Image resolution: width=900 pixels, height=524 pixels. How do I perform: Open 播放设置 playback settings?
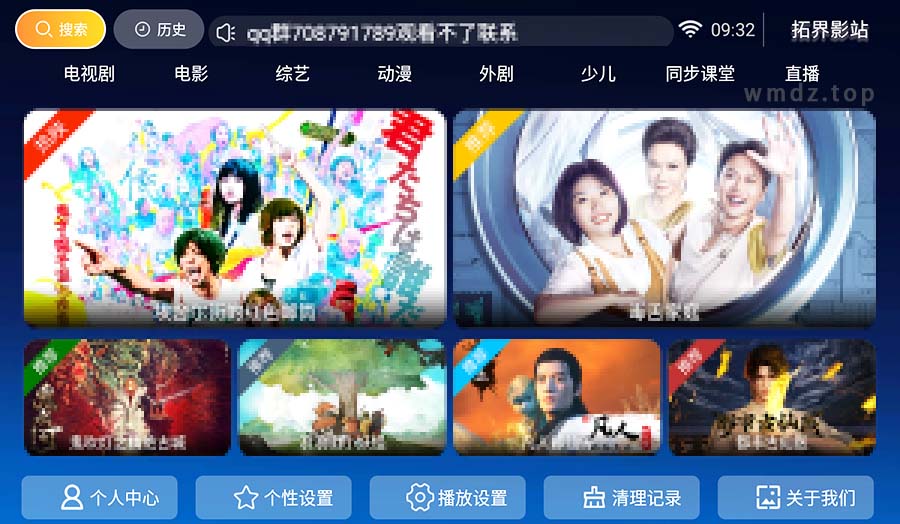(x=448, y=497)
